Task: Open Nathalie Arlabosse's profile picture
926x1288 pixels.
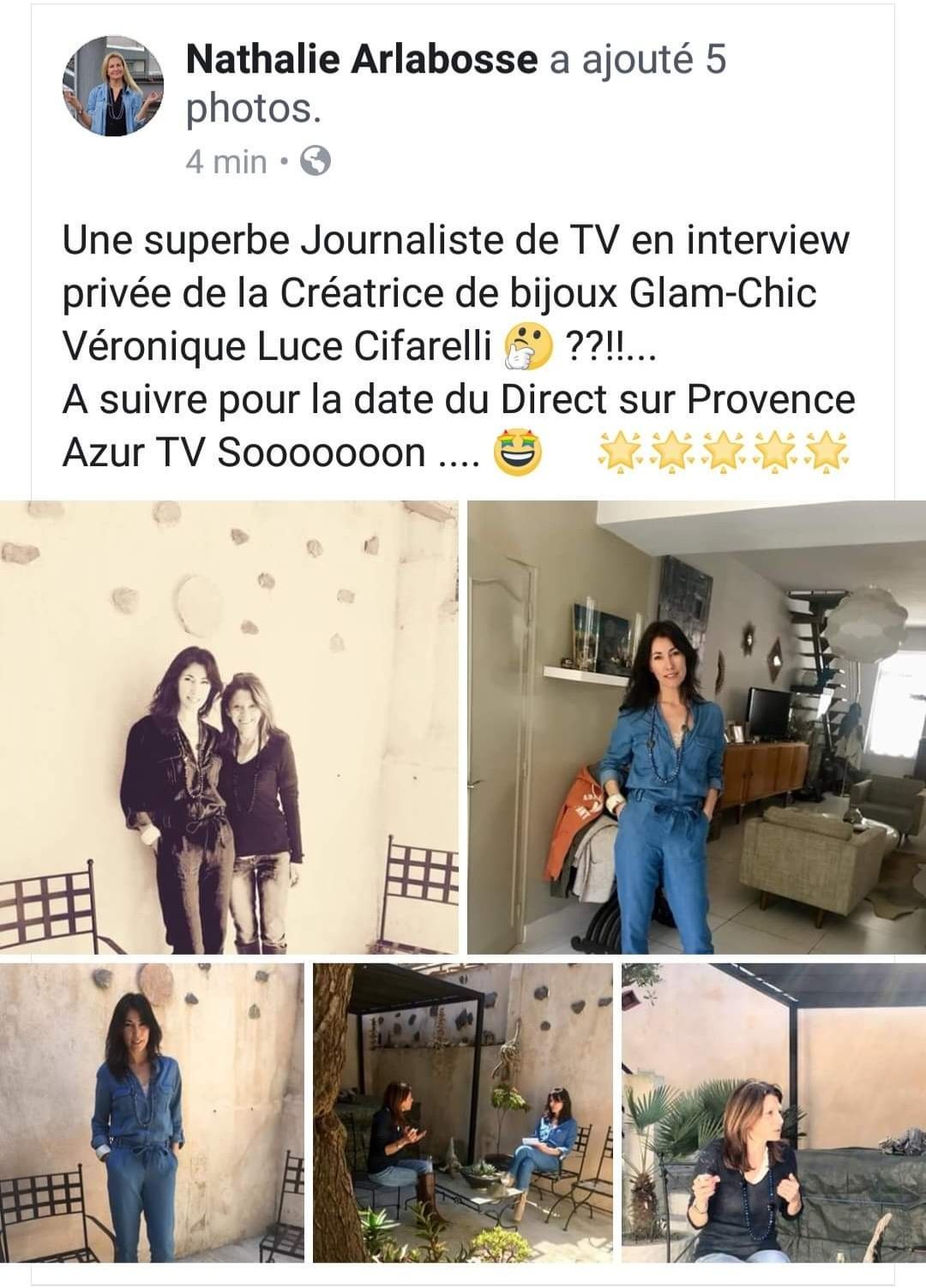Action: pyautogui.click(x=112, y=86)
